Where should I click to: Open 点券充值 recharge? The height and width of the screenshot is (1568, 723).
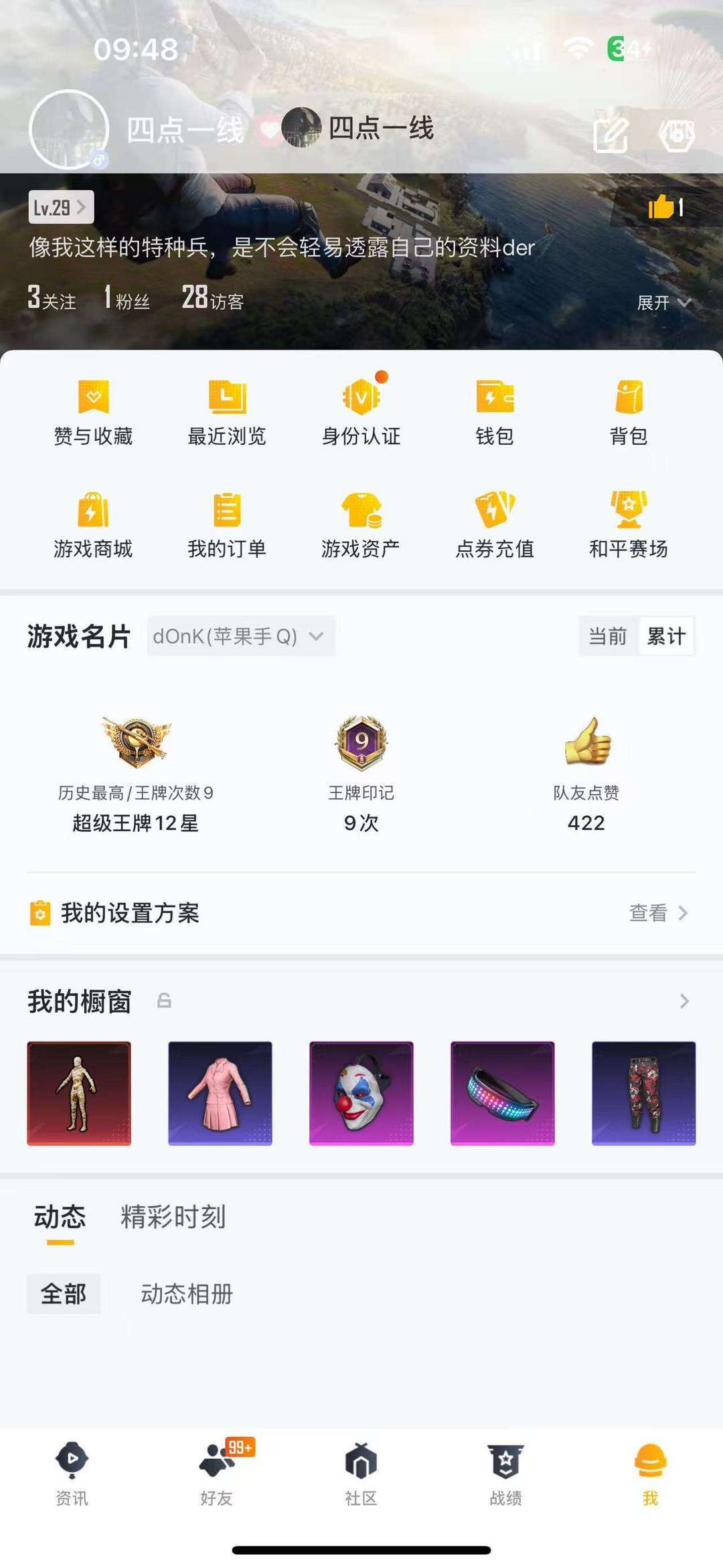[x=495, y=524]
